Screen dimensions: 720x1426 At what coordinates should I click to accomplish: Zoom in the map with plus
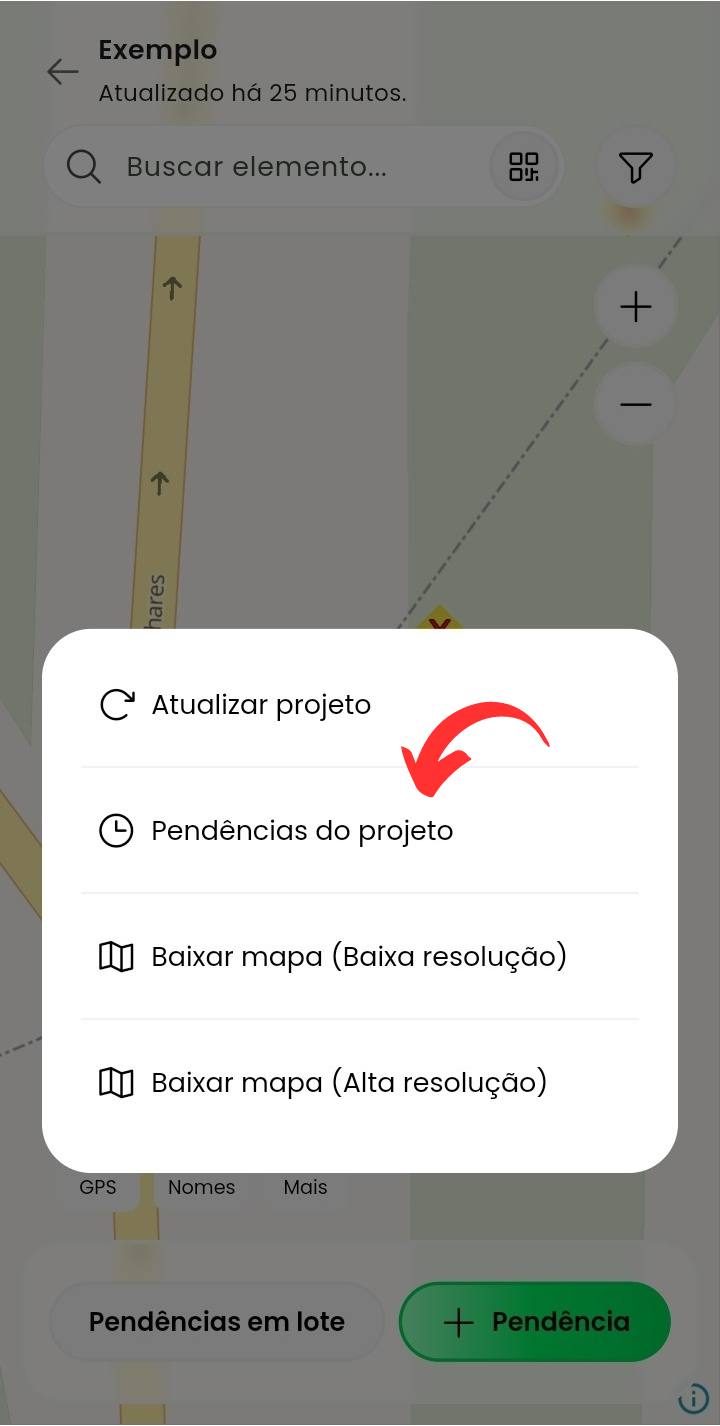(x=636, y=307)
